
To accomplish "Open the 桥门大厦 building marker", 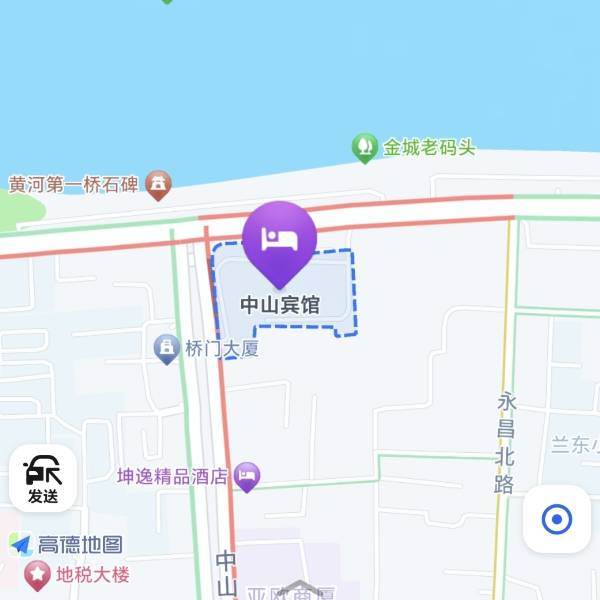I will [166, 349].
